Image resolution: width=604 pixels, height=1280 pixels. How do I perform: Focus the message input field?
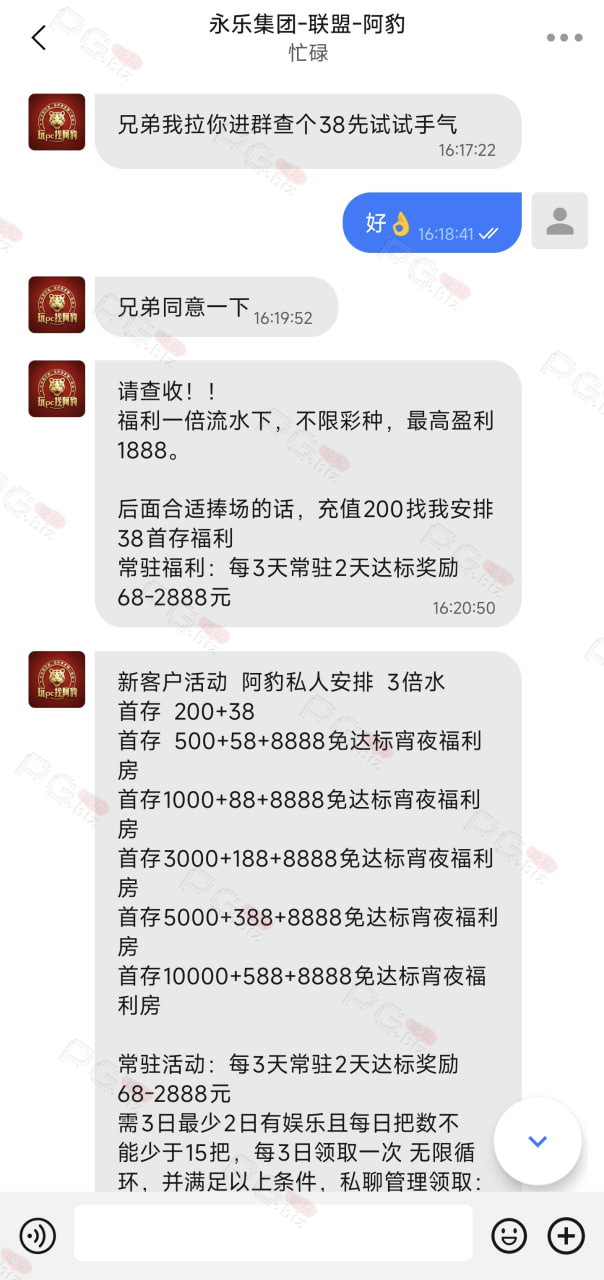273,1233
